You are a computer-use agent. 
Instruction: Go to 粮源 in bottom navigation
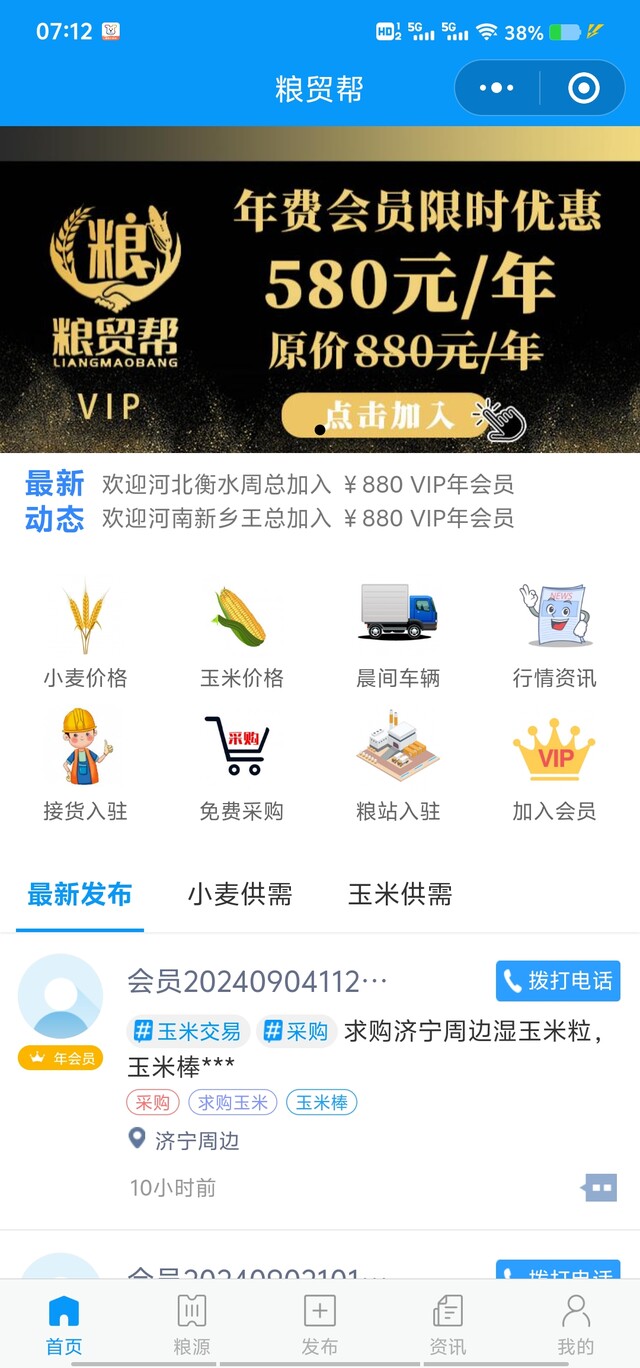point(191,1322)
